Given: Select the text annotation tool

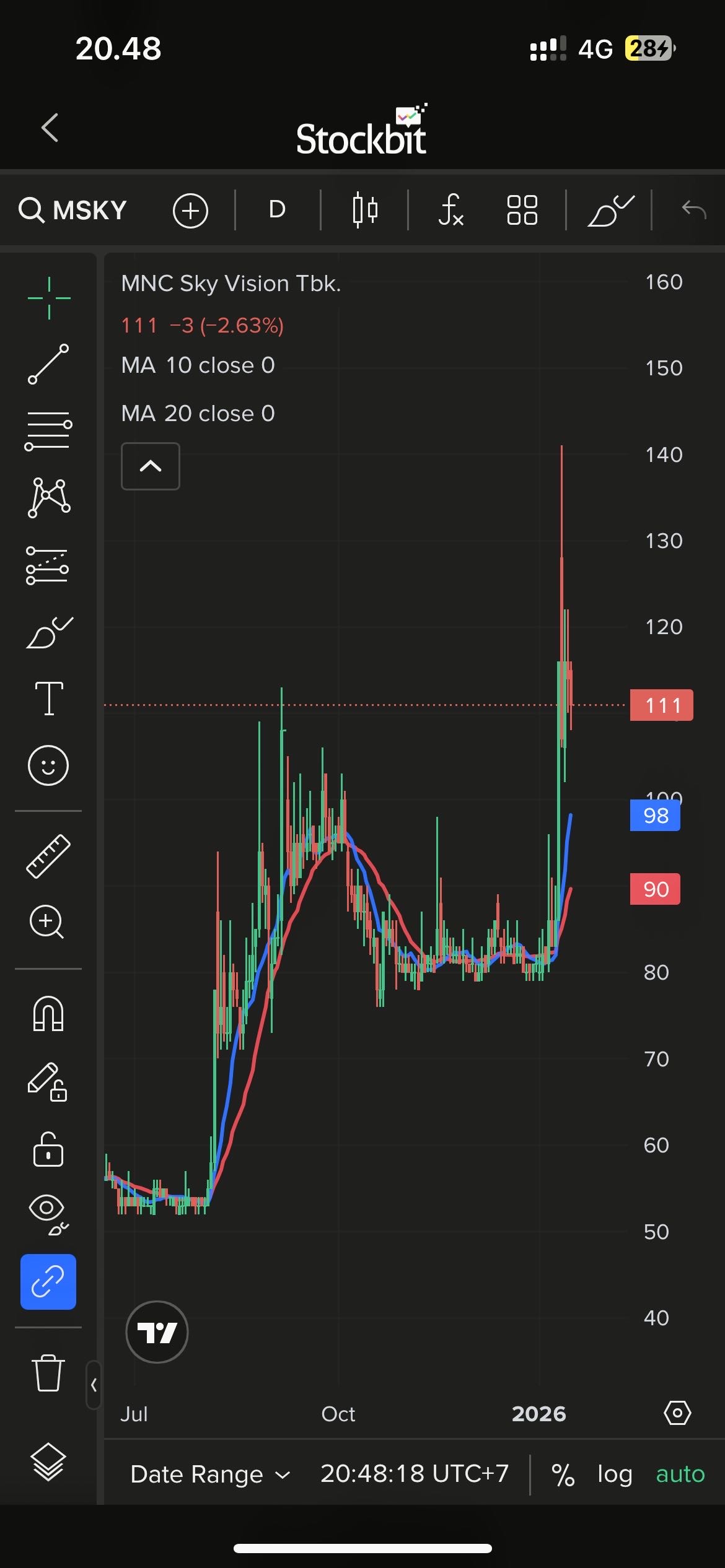Looking at the screenshot, I should pyautogui.click(x=49, y=698).
